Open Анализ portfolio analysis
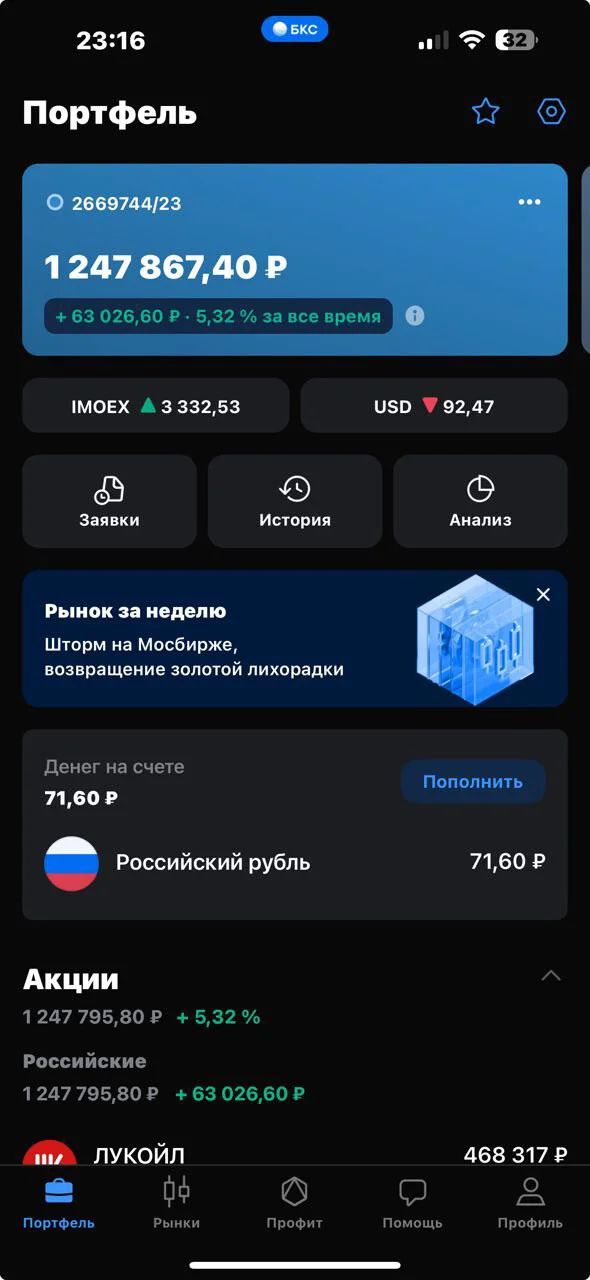 pos(480,501)
